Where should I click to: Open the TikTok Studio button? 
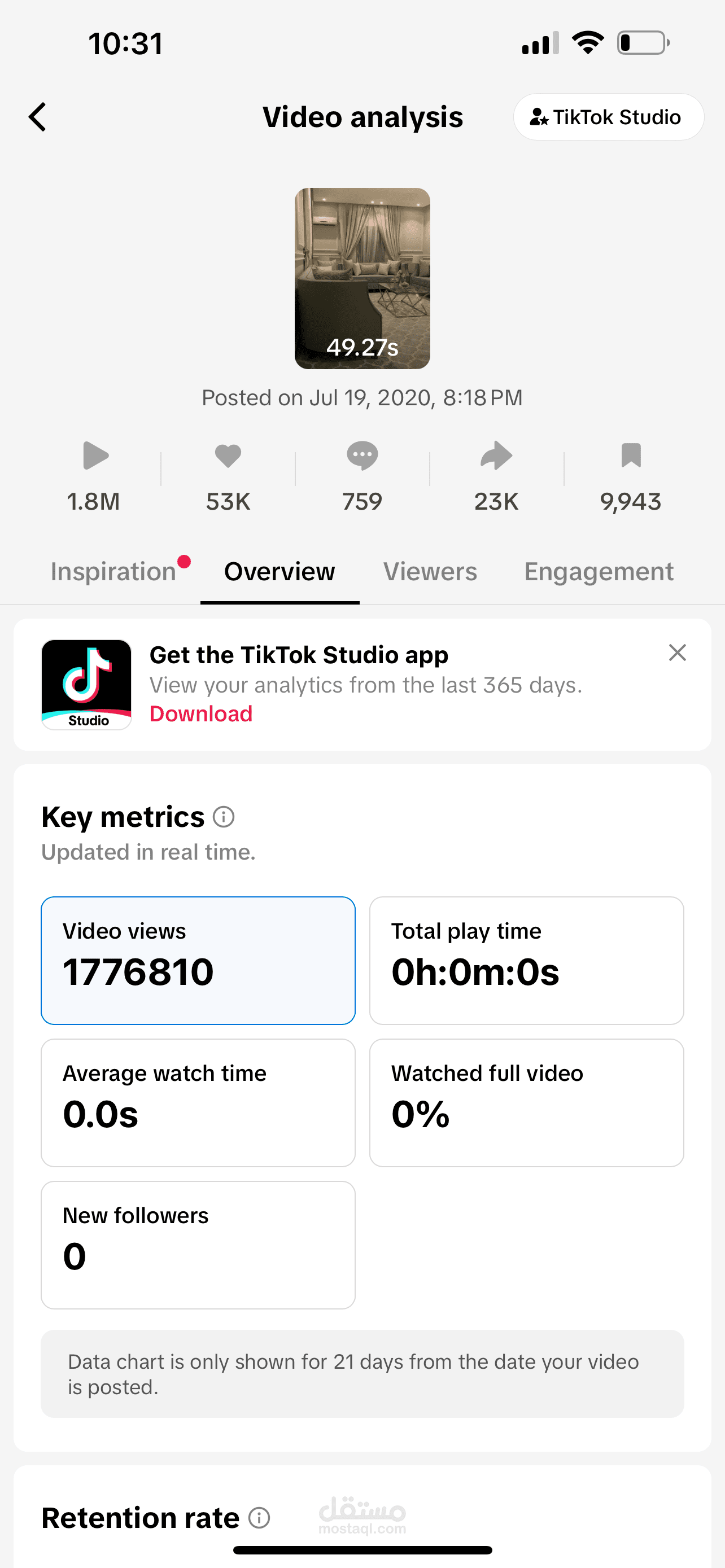608,117
